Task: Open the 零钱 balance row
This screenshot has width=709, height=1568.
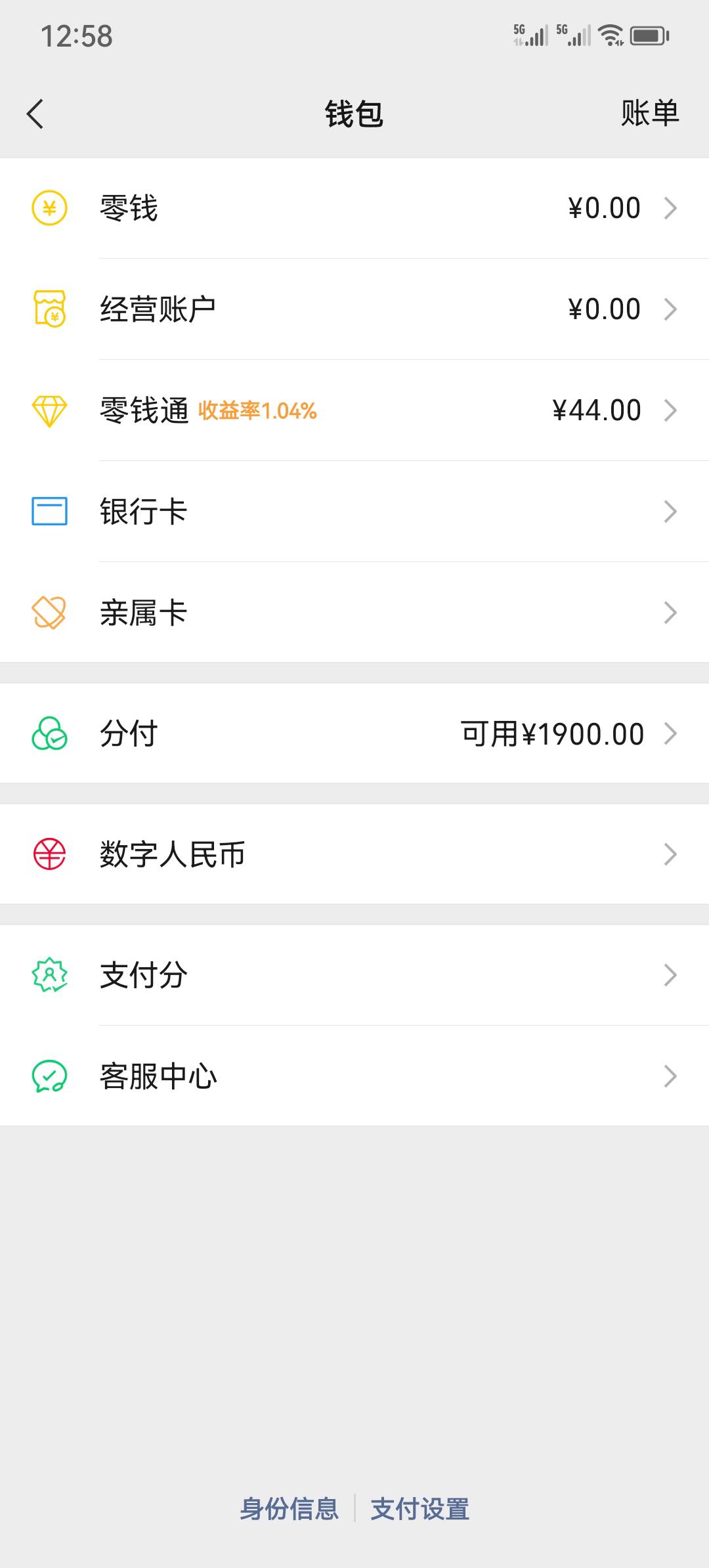Action: pos(354,208)
